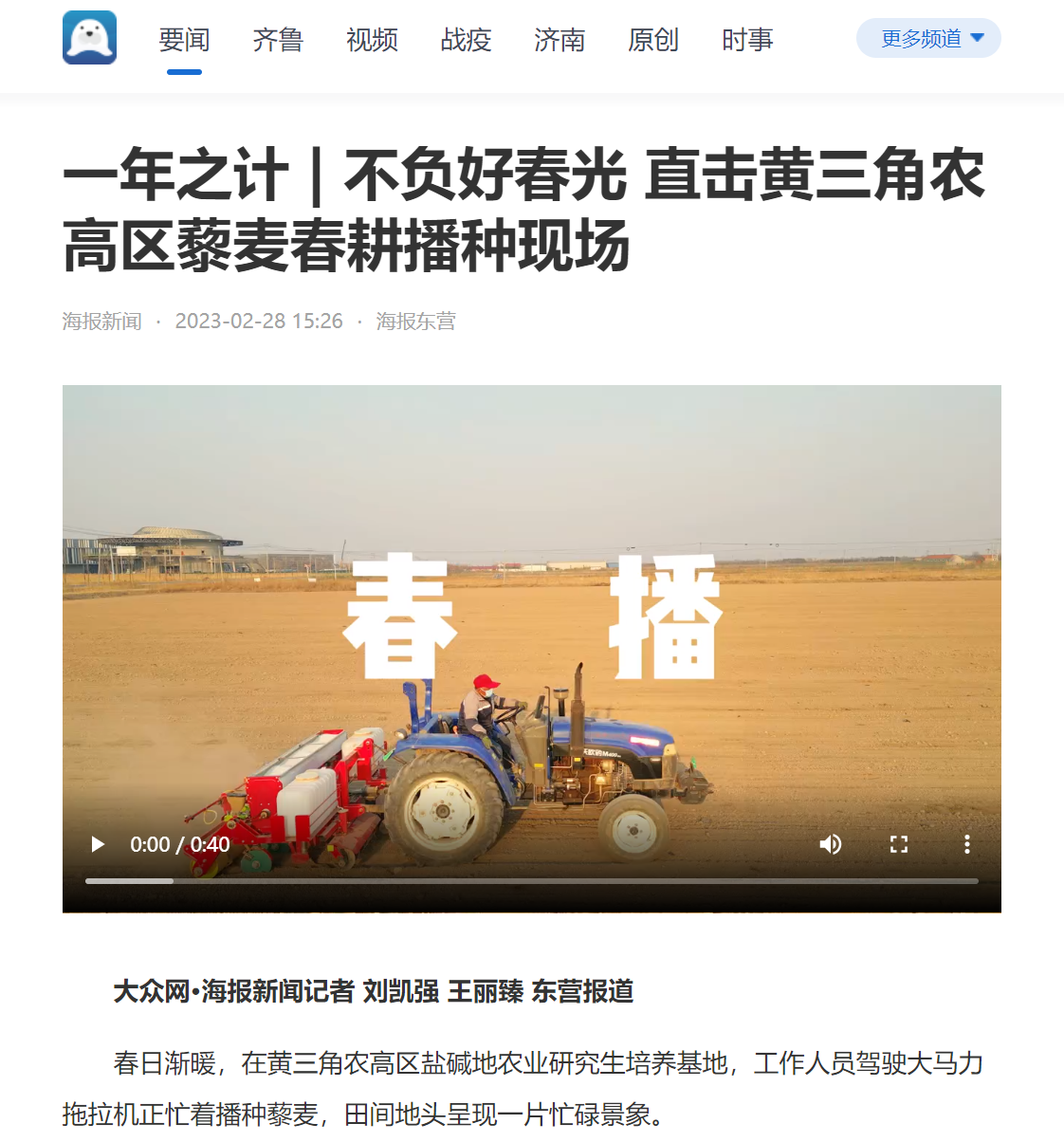Mute the video sound
Screen dimensions: 1064x1142
point(831,844)
